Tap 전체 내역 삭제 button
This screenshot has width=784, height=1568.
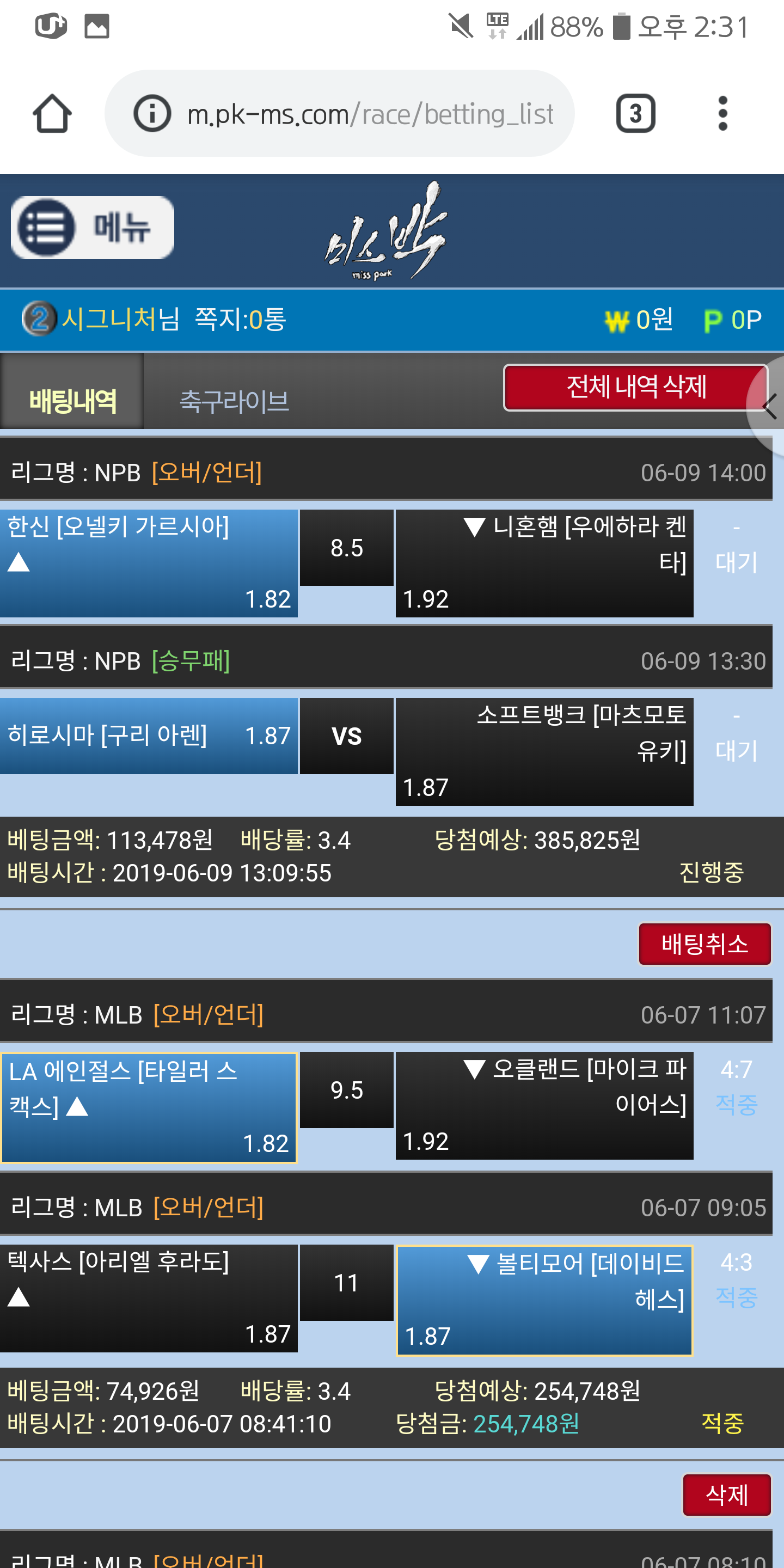(x=635, y=387)
